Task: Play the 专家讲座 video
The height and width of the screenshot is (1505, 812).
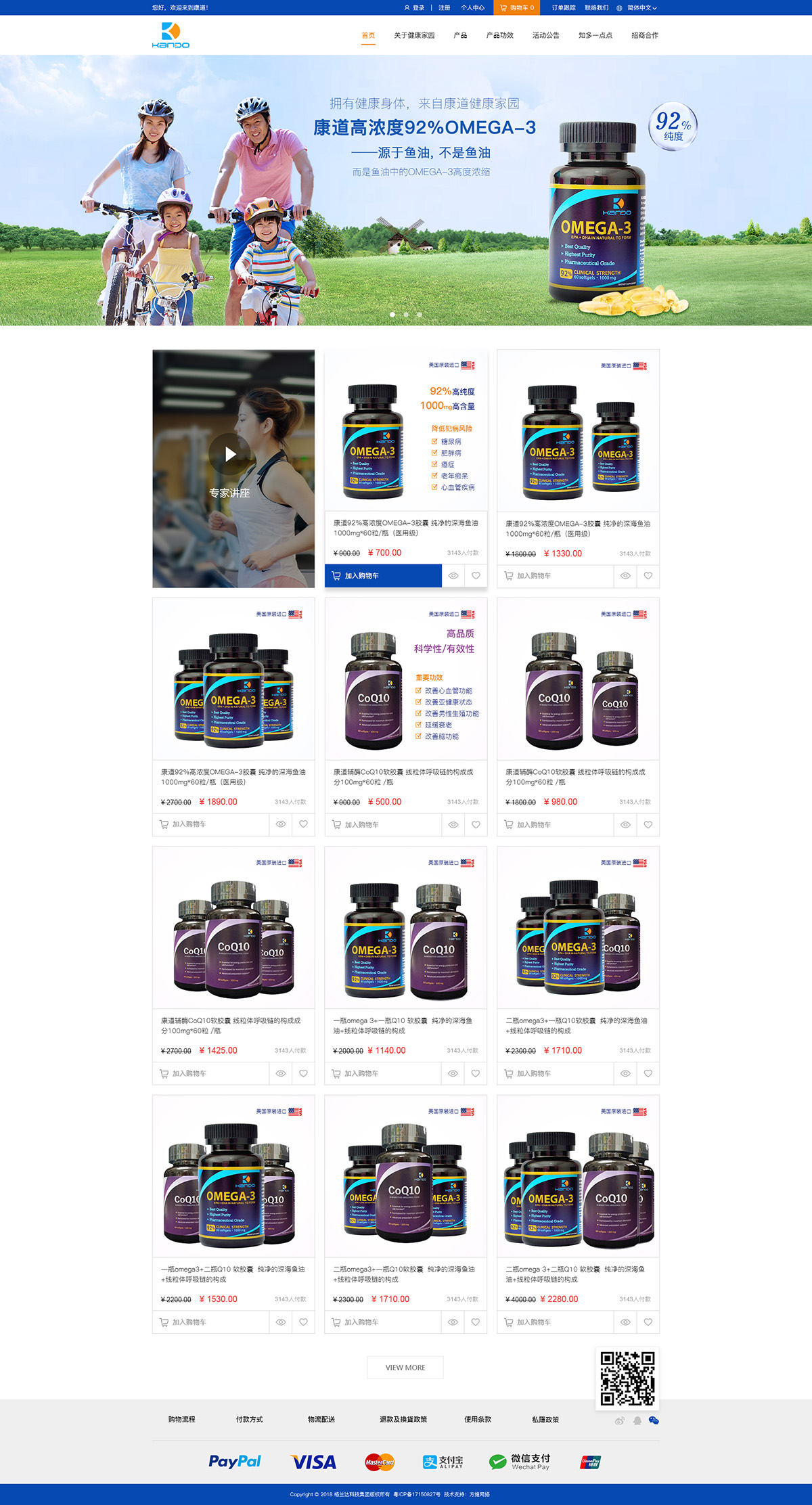Action: (x=230, y=454)
